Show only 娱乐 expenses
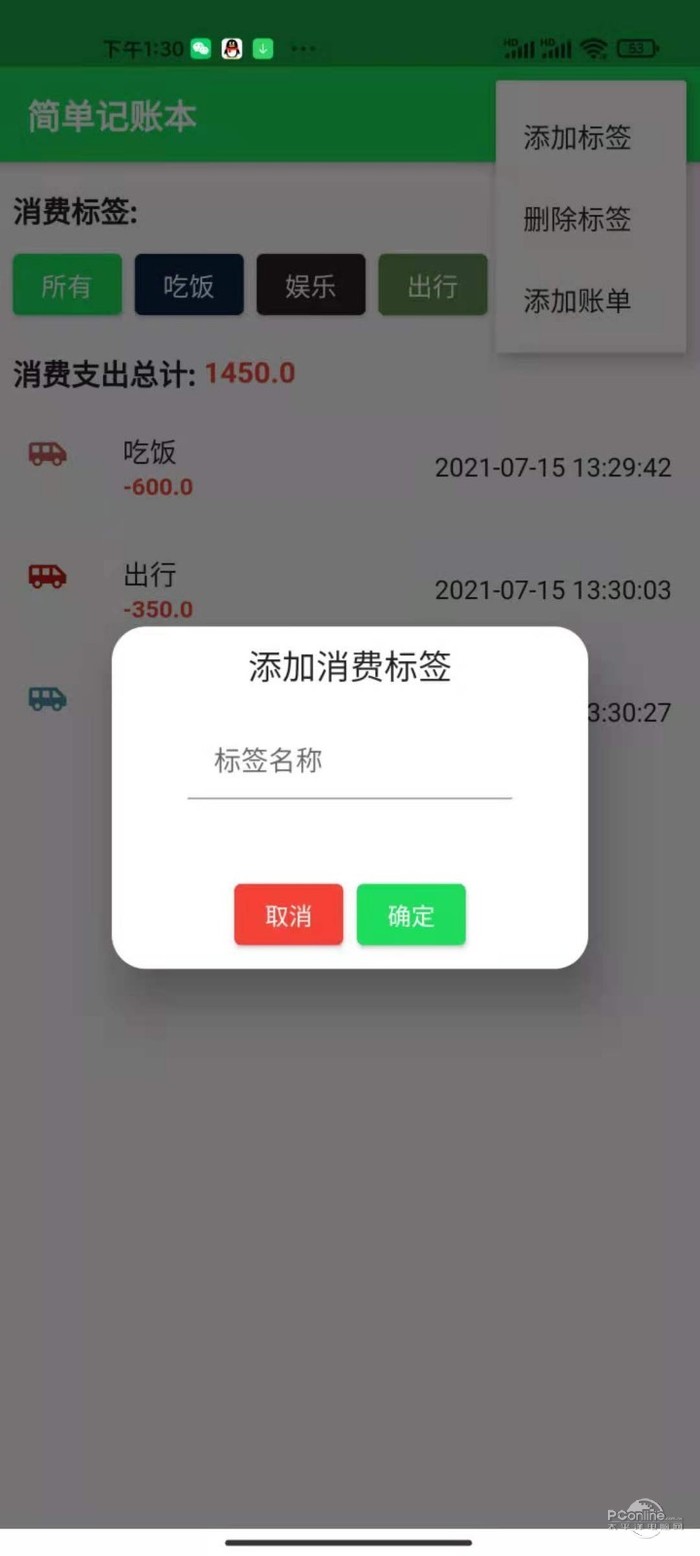The width and height of the screenshot is (700, 1556). pyautogui.click(x=311, y=286)
